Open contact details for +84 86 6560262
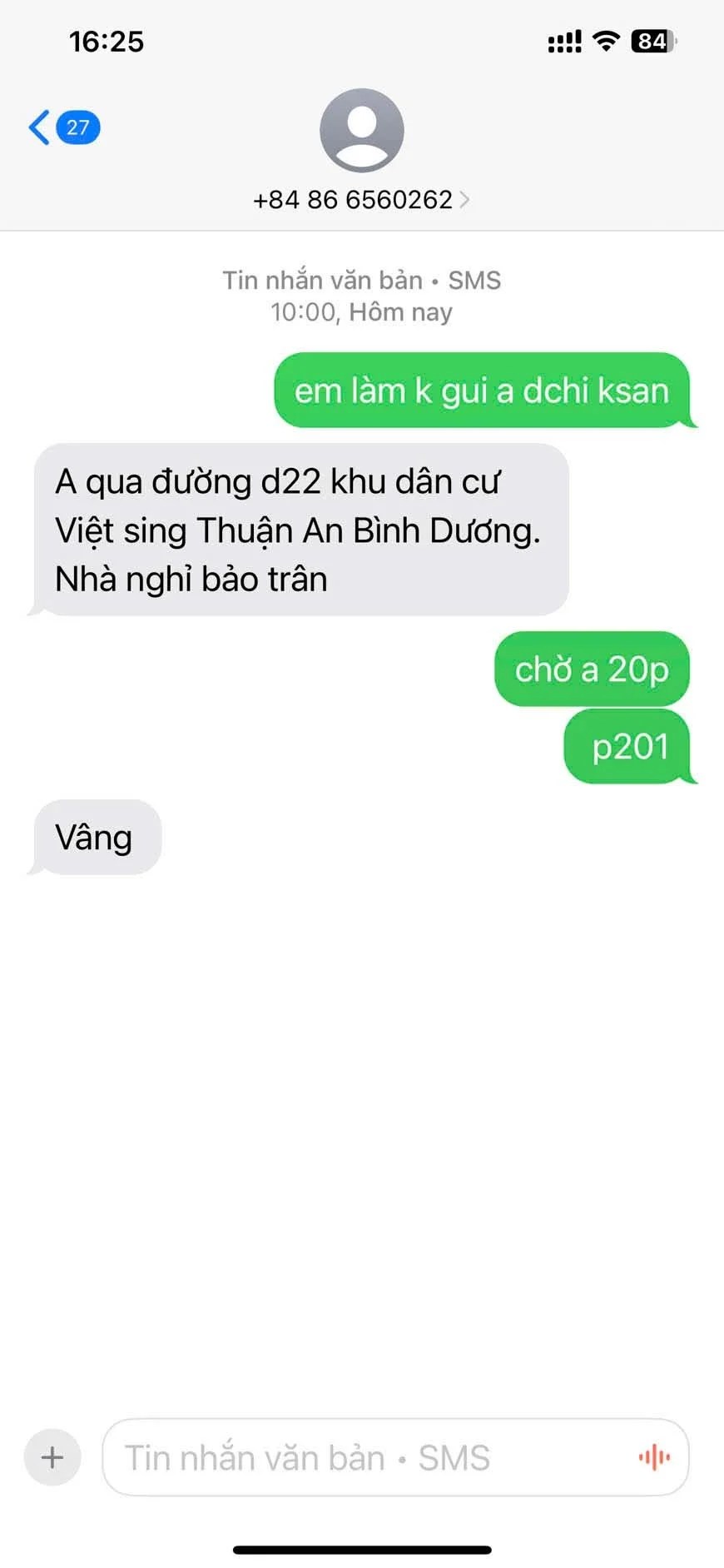Screen dimensions: 724x1568 [361, 199]
